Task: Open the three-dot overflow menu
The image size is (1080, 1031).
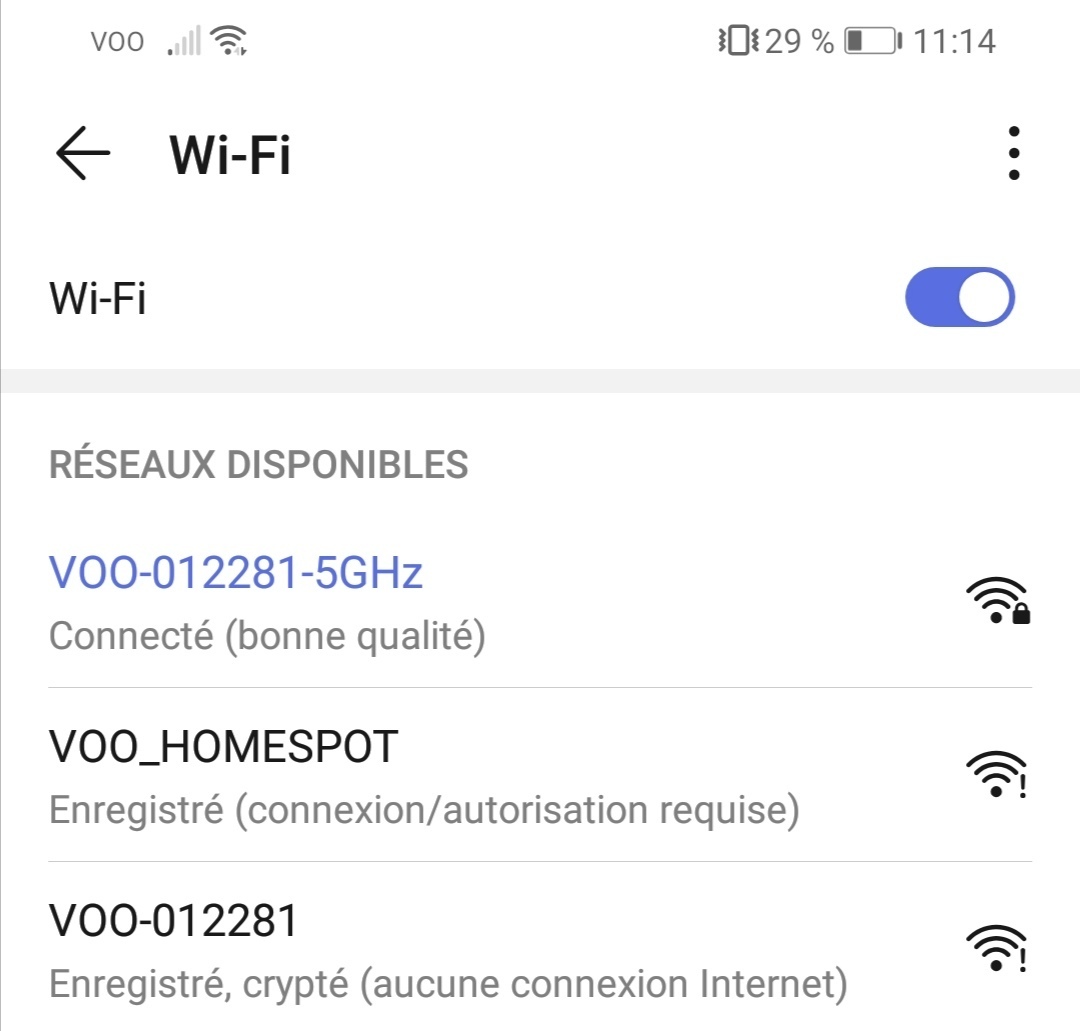Action: click(x=1013, y=154)
